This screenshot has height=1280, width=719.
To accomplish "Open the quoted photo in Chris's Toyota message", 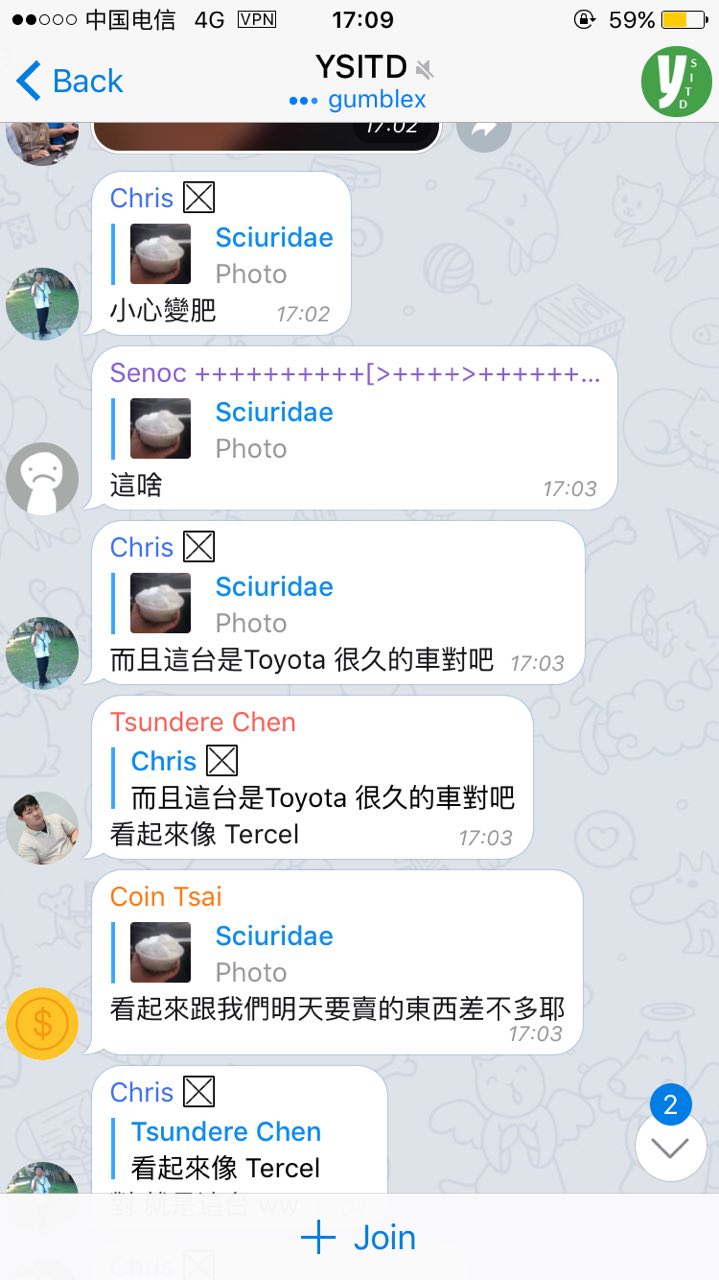I will 161,603.
